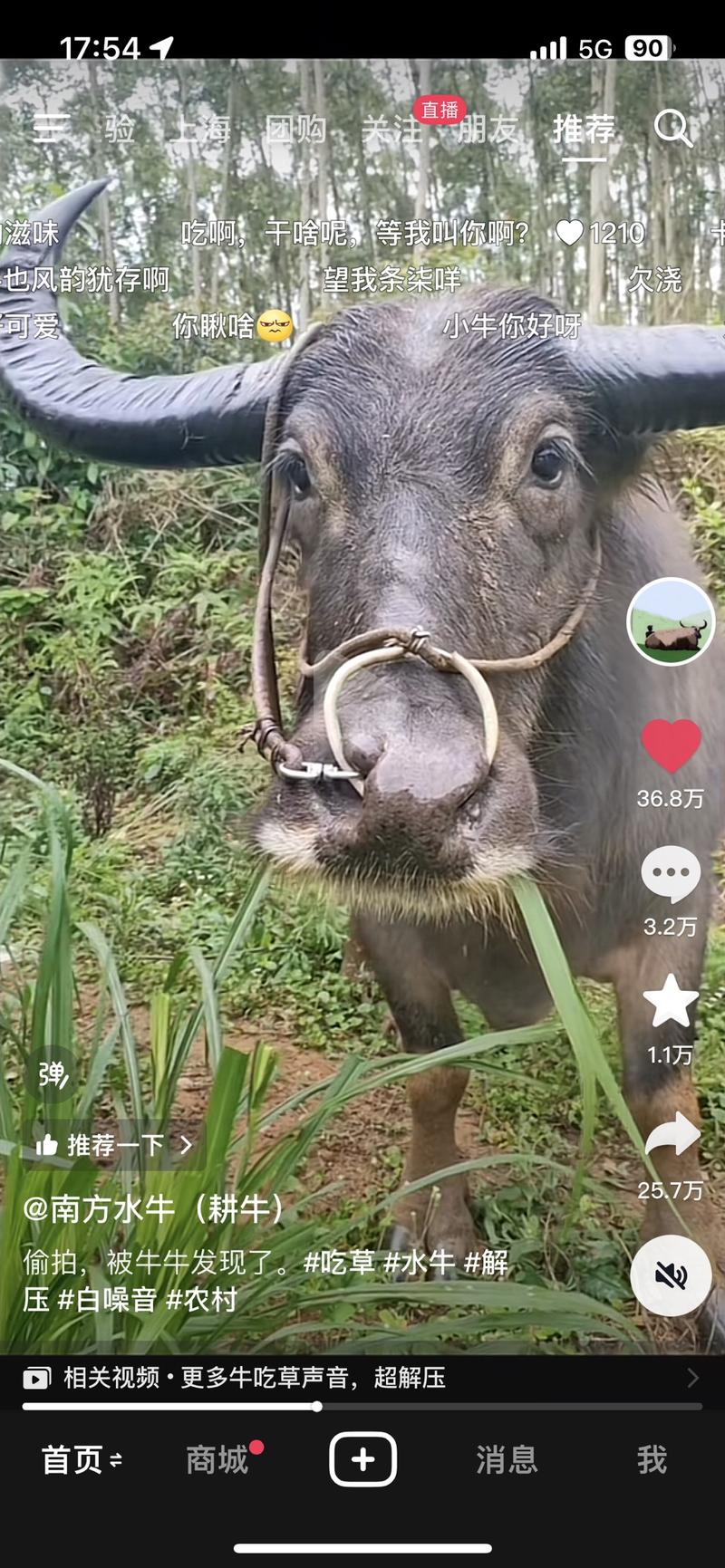Open the search magnifier icon
Image resolution: width=725 pixels, height=1568 pixels.
coord(672,130)
